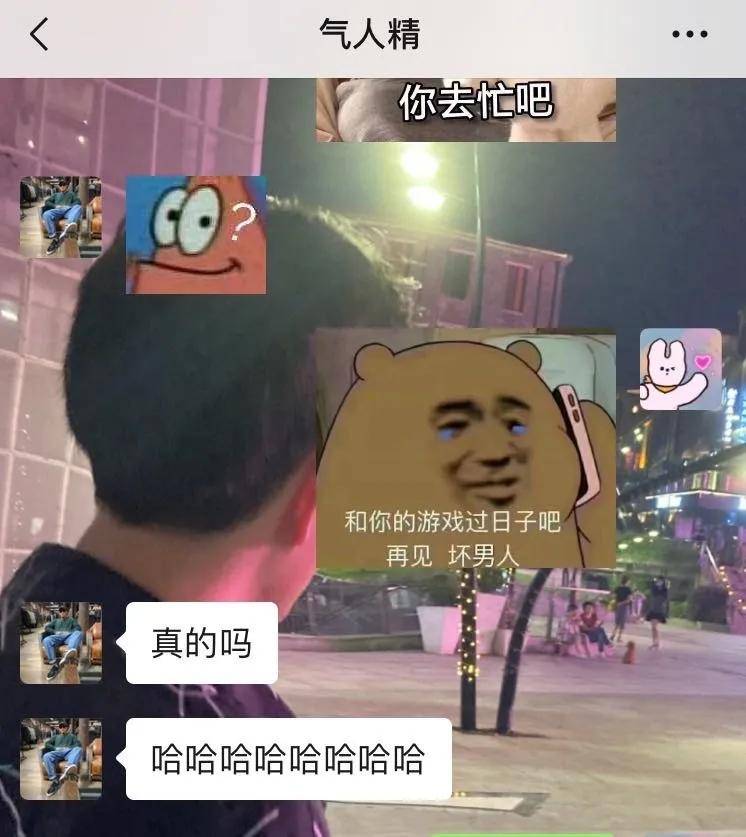Tap contact avatar beside the Patrick sticker
This screenshot has width=746, height=837.
coord(61,217)
